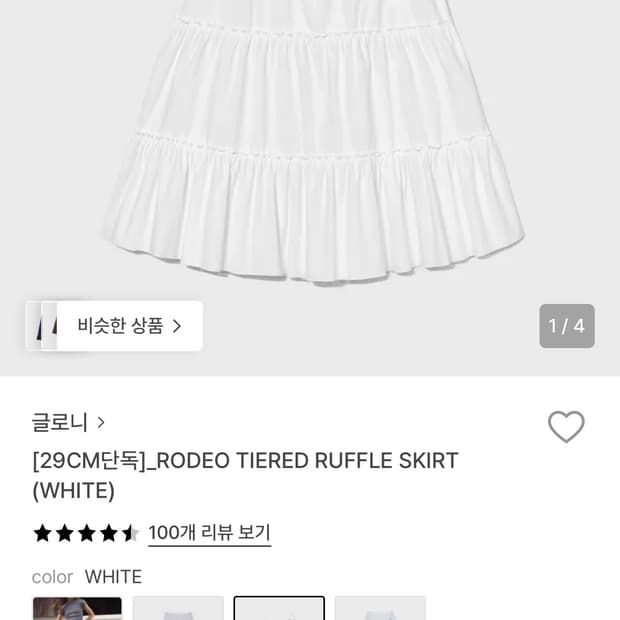Open the white ruffle skirt product image
620x620 pixels.
(312, 150)
